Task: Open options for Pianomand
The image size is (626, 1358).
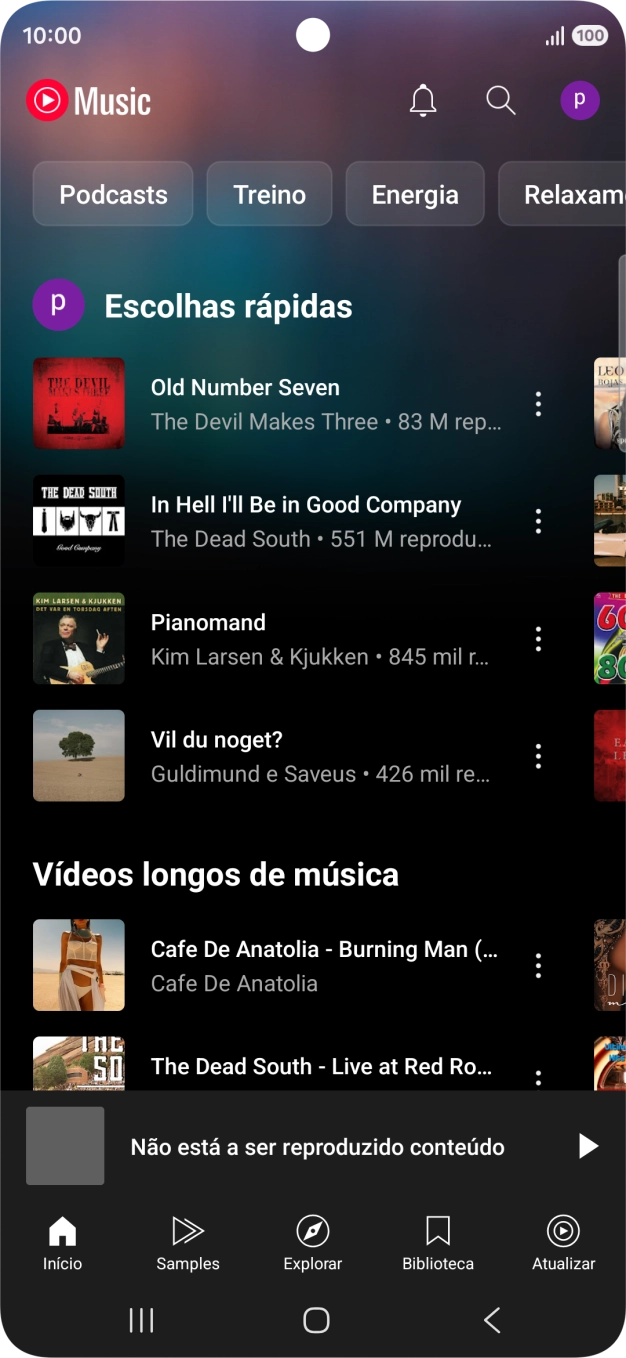Action: tap(538, 639)
